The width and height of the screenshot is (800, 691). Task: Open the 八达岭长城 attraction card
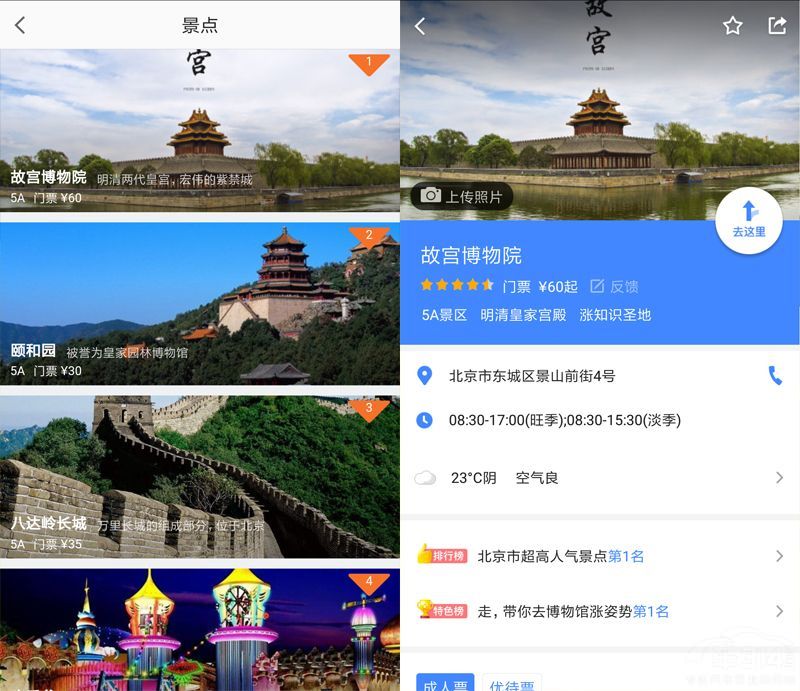pos(200,477)
